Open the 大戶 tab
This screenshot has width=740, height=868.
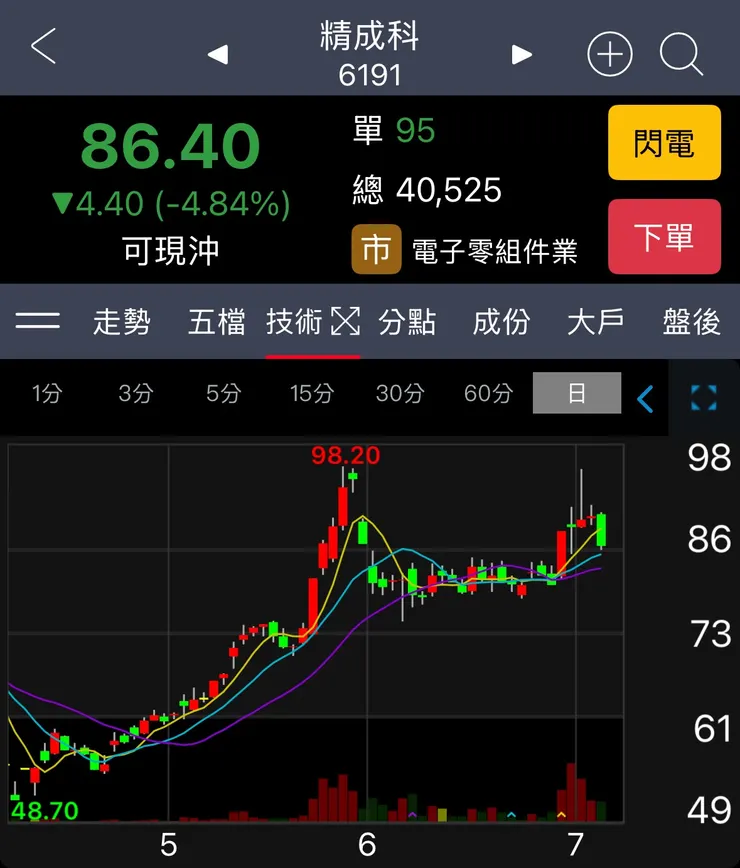point(594,322)
